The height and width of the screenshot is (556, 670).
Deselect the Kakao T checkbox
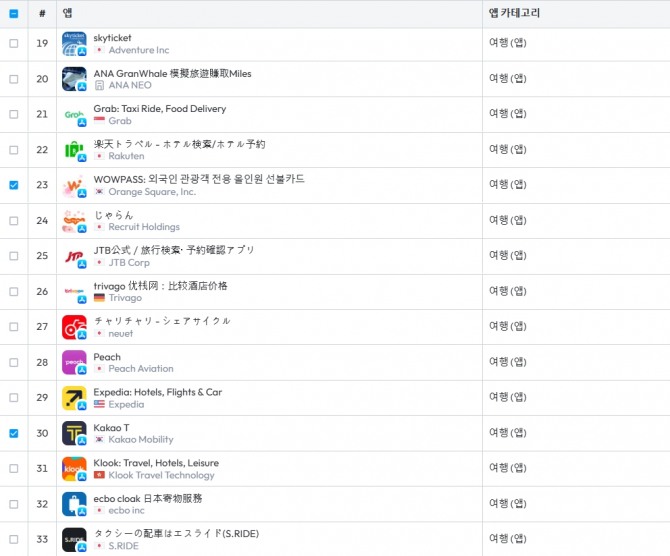coord(13,433)
